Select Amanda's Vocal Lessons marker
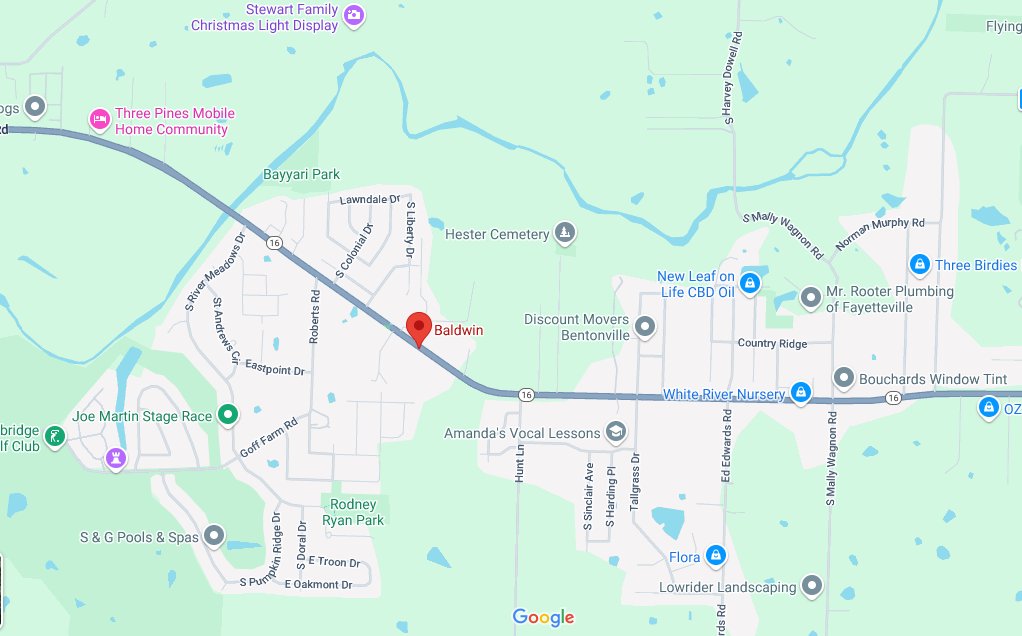1022x636 pixels. pyautogui.click(x=615, y=432)
